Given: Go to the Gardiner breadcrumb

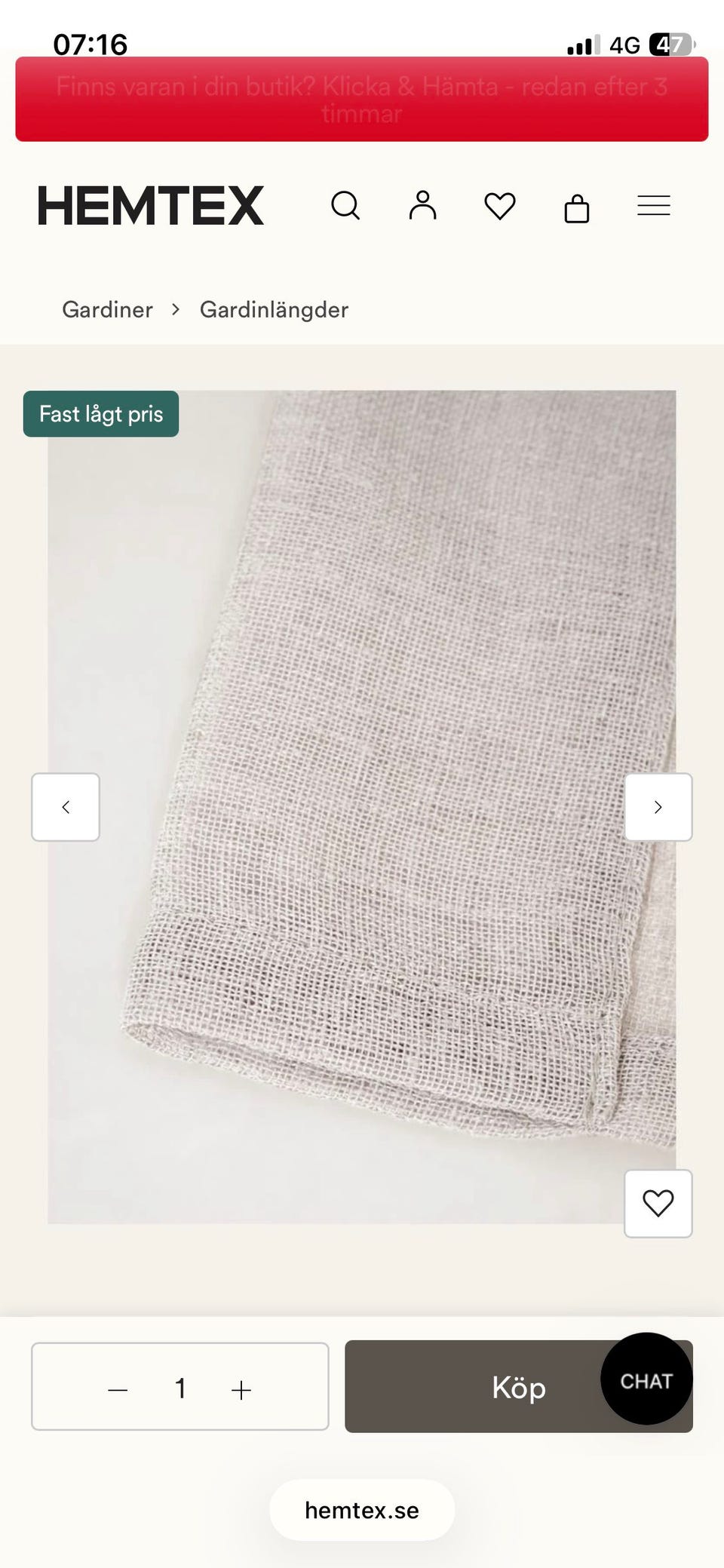Looking at the screenshot, I should coord(107,309).
